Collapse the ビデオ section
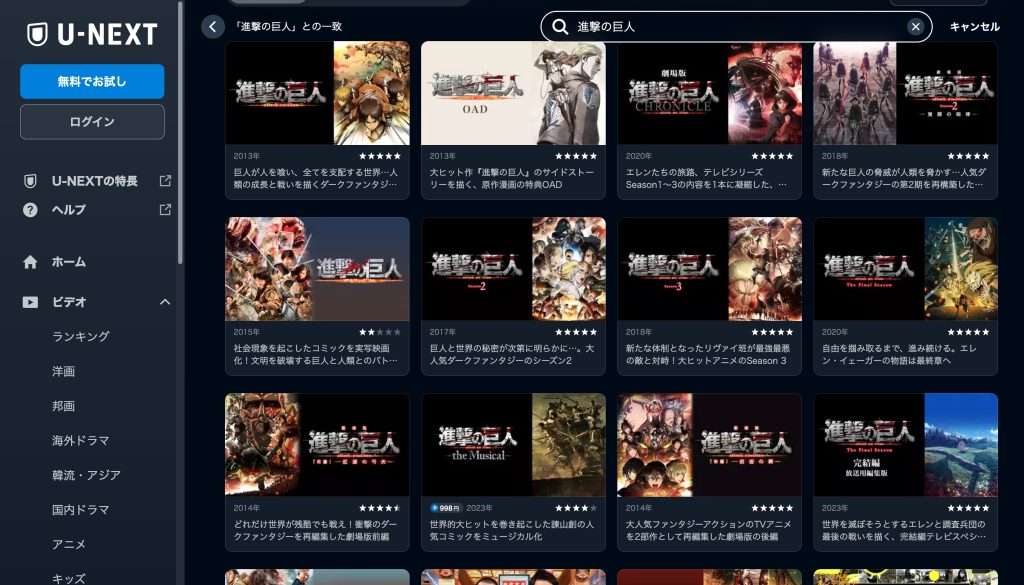Screen dimensions: 1024x585 pos(165,302)
